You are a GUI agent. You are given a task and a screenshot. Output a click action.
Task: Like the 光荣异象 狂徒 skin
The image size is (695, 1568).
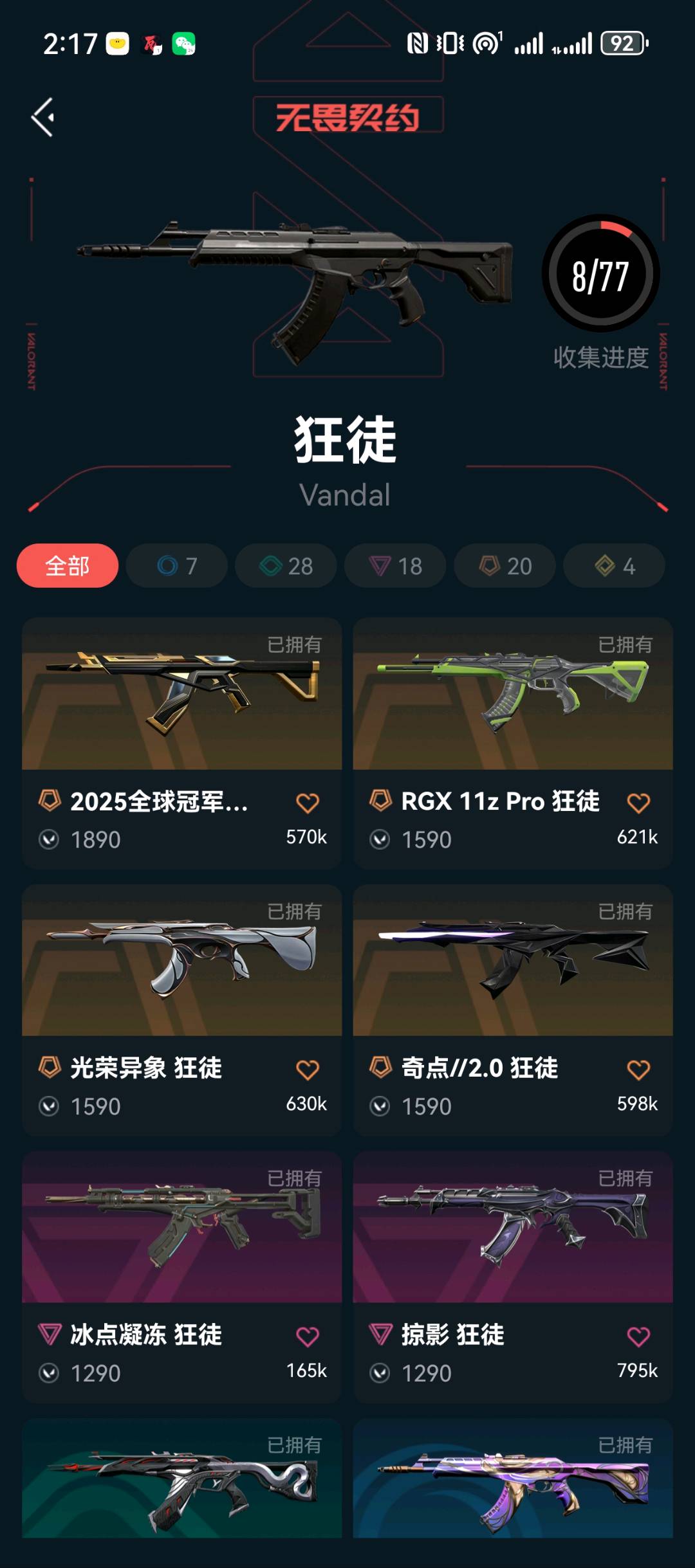coord(308,1070)
